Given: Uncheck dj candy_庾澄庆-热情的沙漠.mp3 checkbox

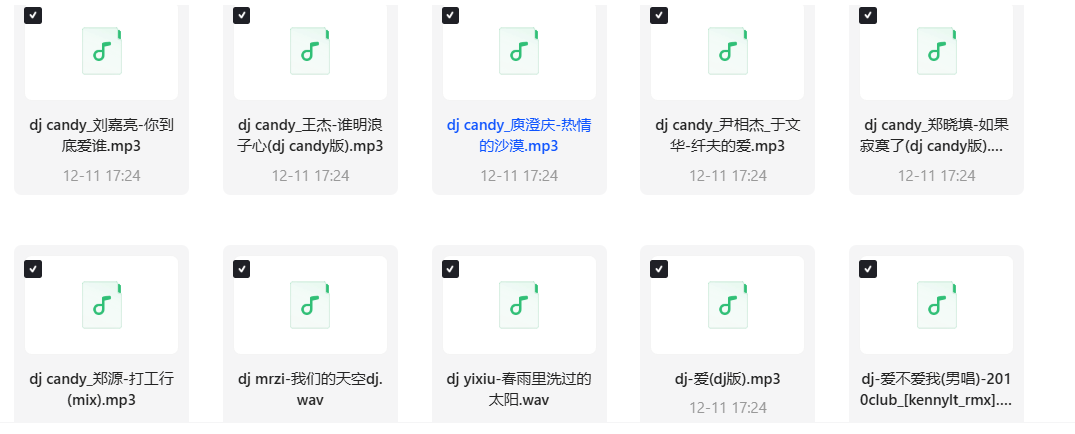Looking at the screenshot, I should (450, 15).
